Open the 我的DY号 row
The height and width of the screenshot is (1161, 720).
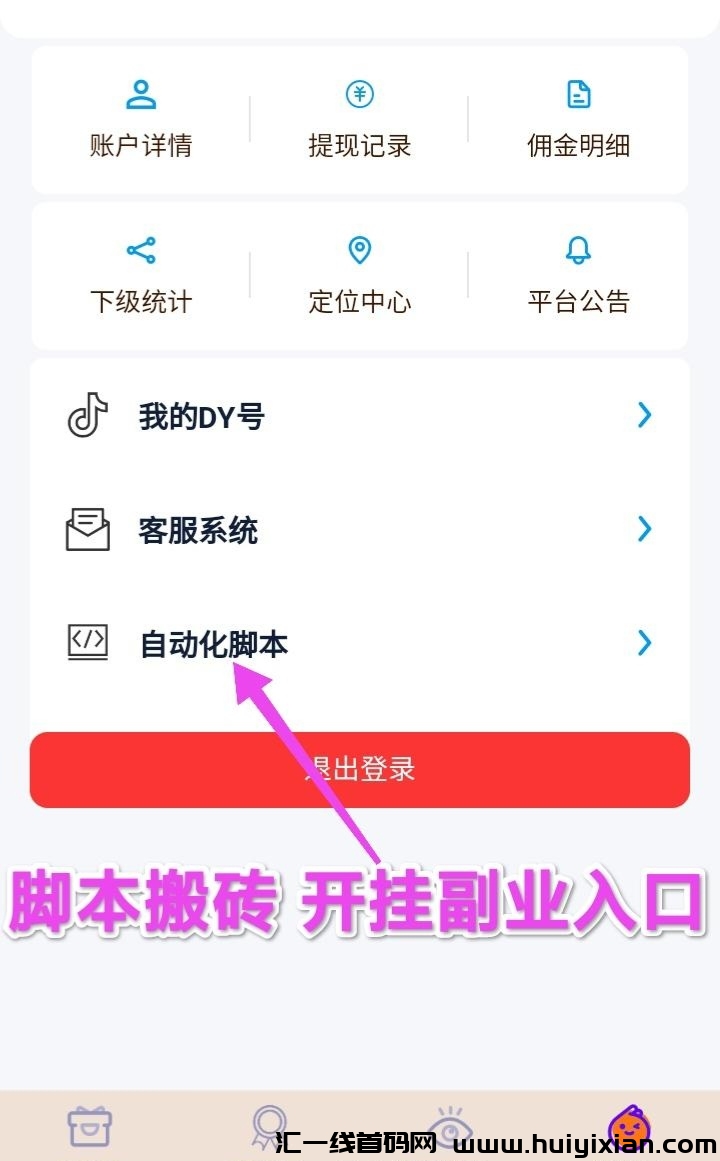[x=360, y=416]
